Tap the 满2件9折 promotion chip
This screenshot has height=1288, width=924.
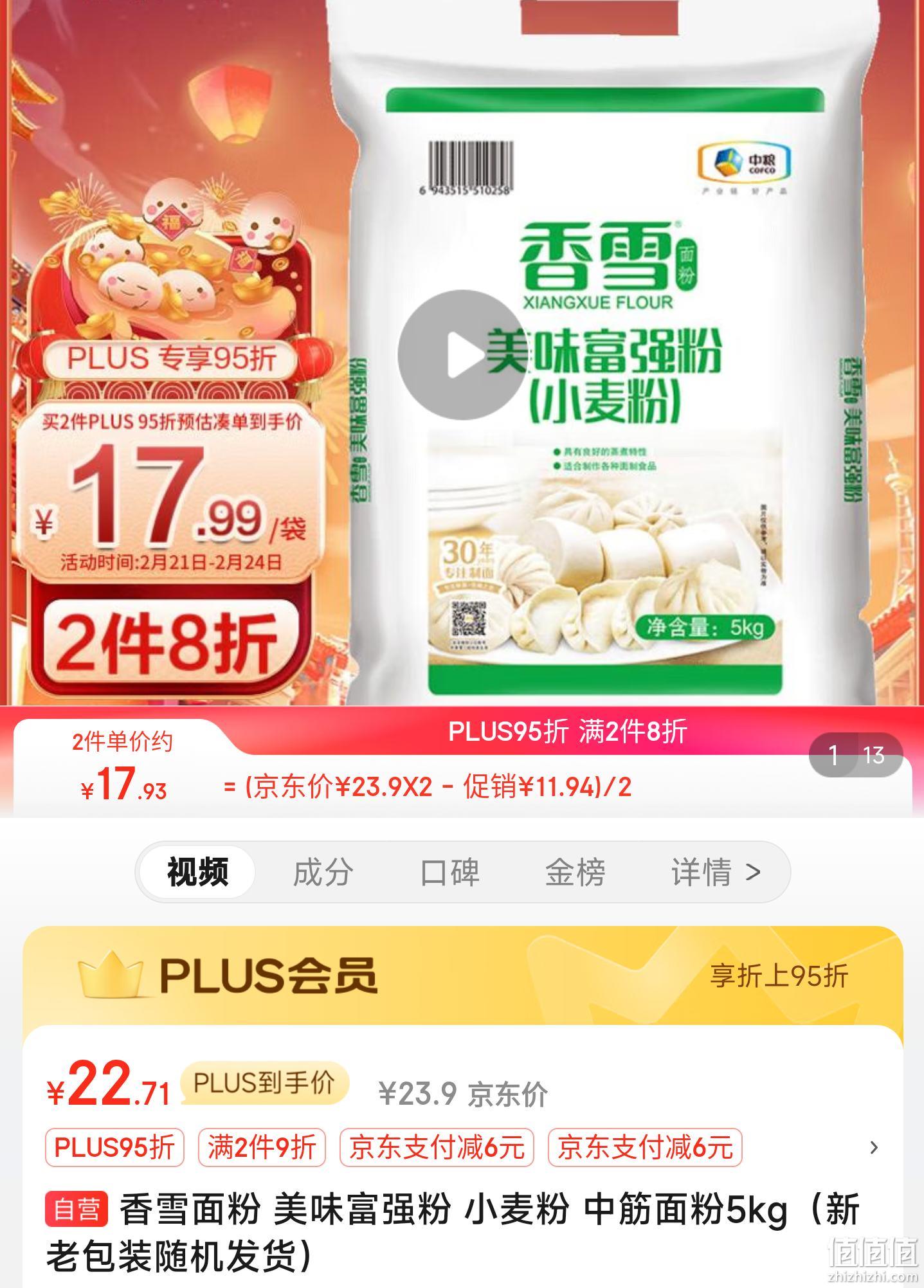click(262, 1147)
